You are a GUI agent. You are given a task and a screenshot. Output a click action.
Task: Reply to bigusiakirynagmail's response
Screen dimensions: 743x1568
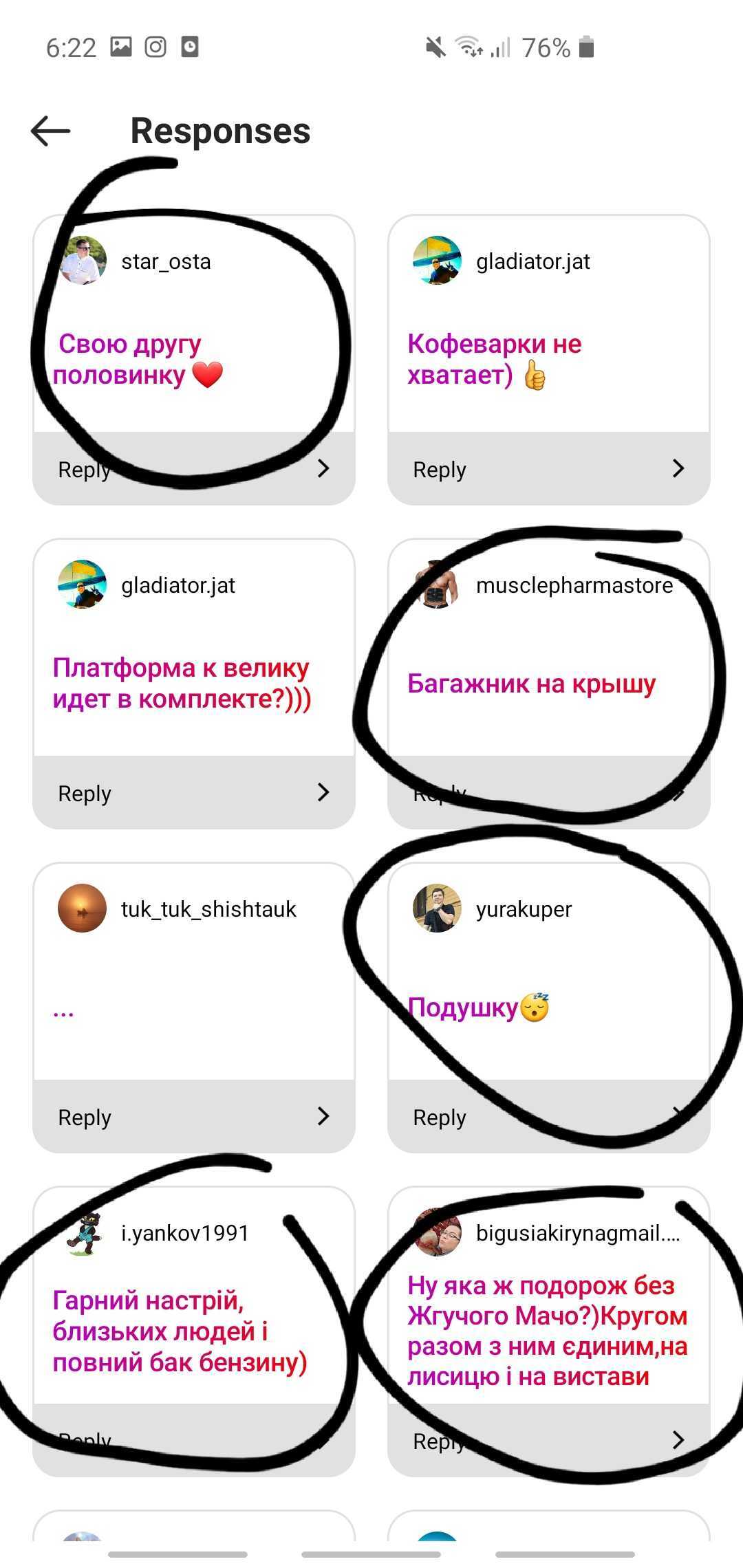(x=548, y=1440)
